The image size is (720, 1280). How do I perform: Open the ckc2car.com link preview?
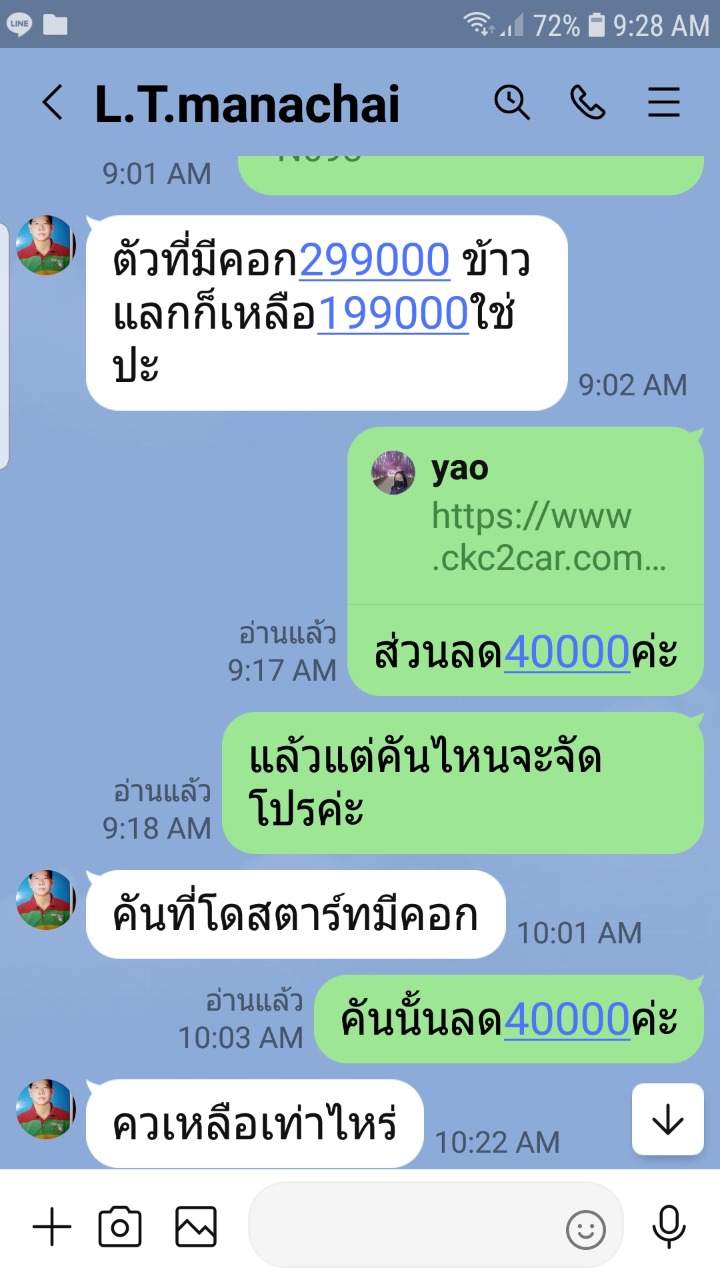526,517
